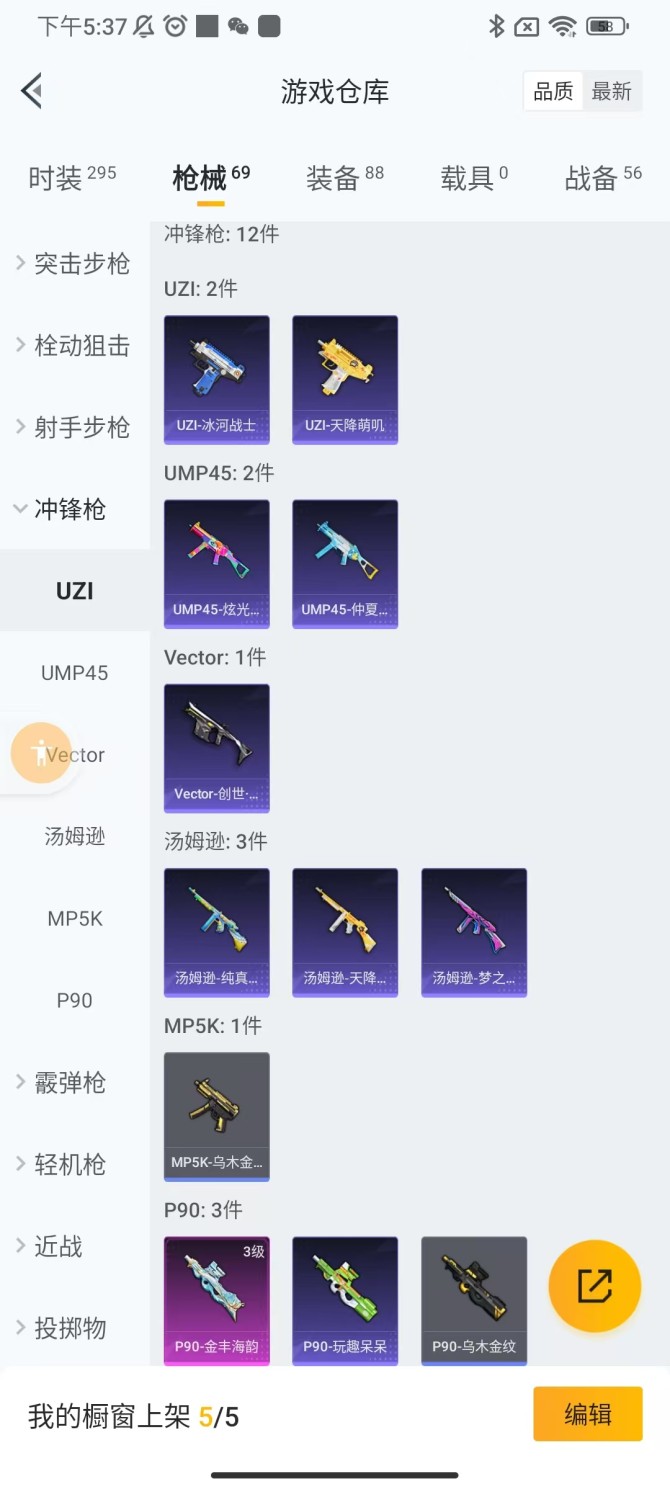Sort items by 品质
670x1489 pixels.
click(x=553, y=91)
